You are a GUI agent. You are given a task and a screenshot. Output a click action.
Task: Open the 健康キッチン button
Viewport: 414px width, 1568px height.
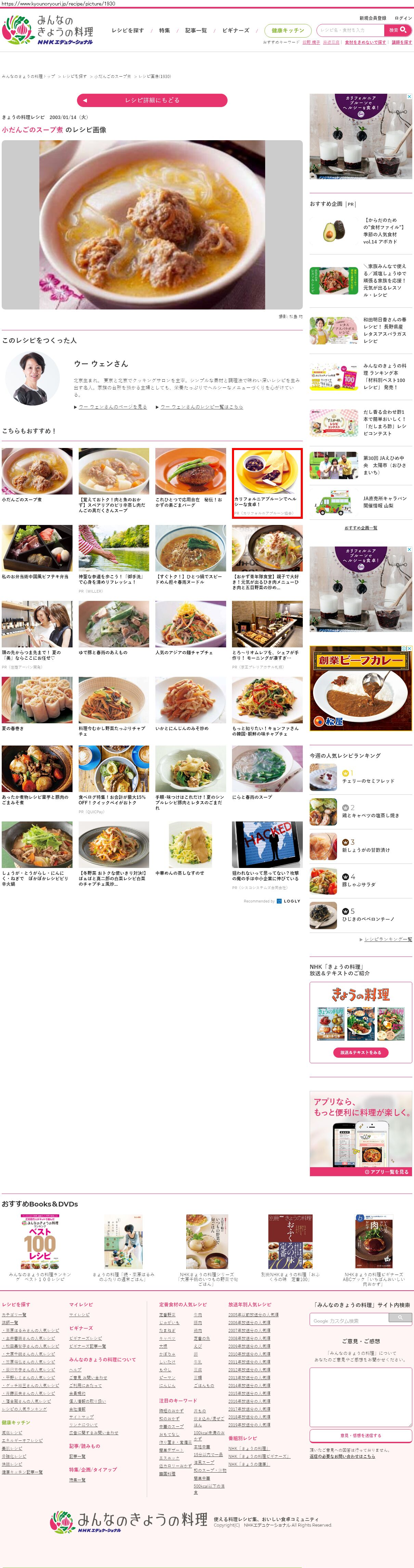tap(287, 30)
